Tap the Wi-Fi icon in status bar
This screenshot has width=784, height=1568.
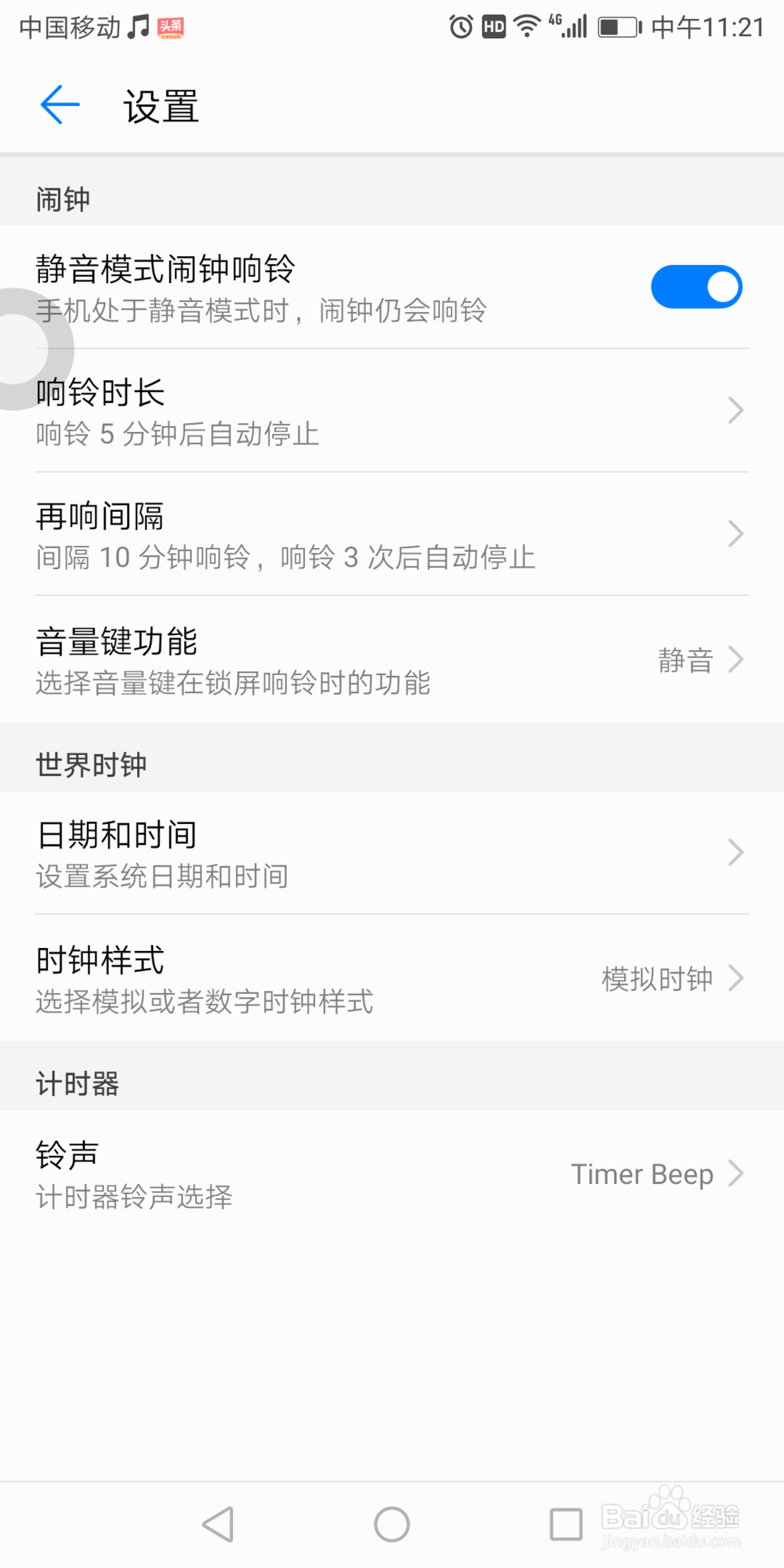click(x=527, y=24)
